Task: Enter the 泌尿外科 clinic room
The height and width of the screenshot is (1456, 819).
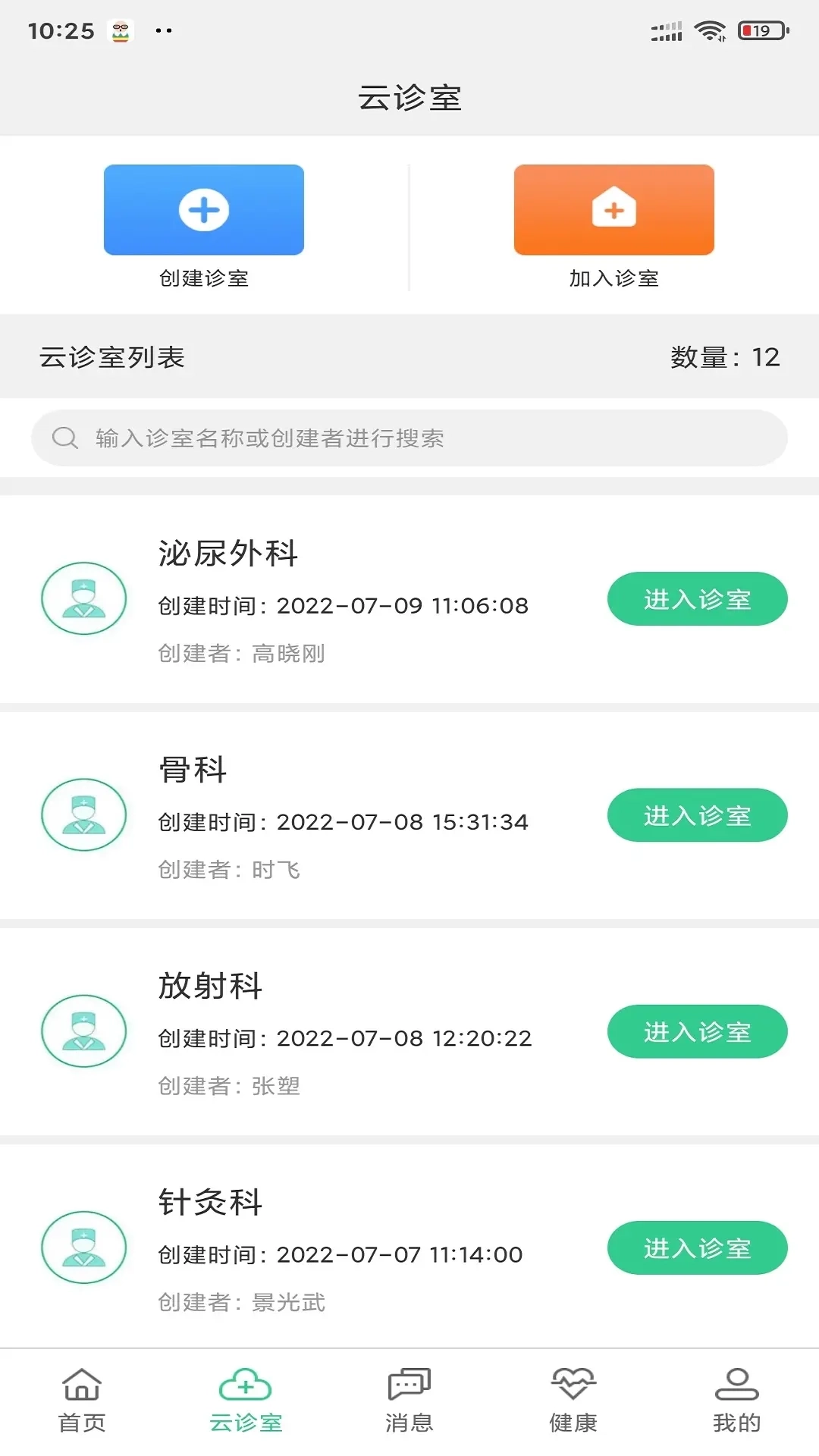Action: click(697, 598)
